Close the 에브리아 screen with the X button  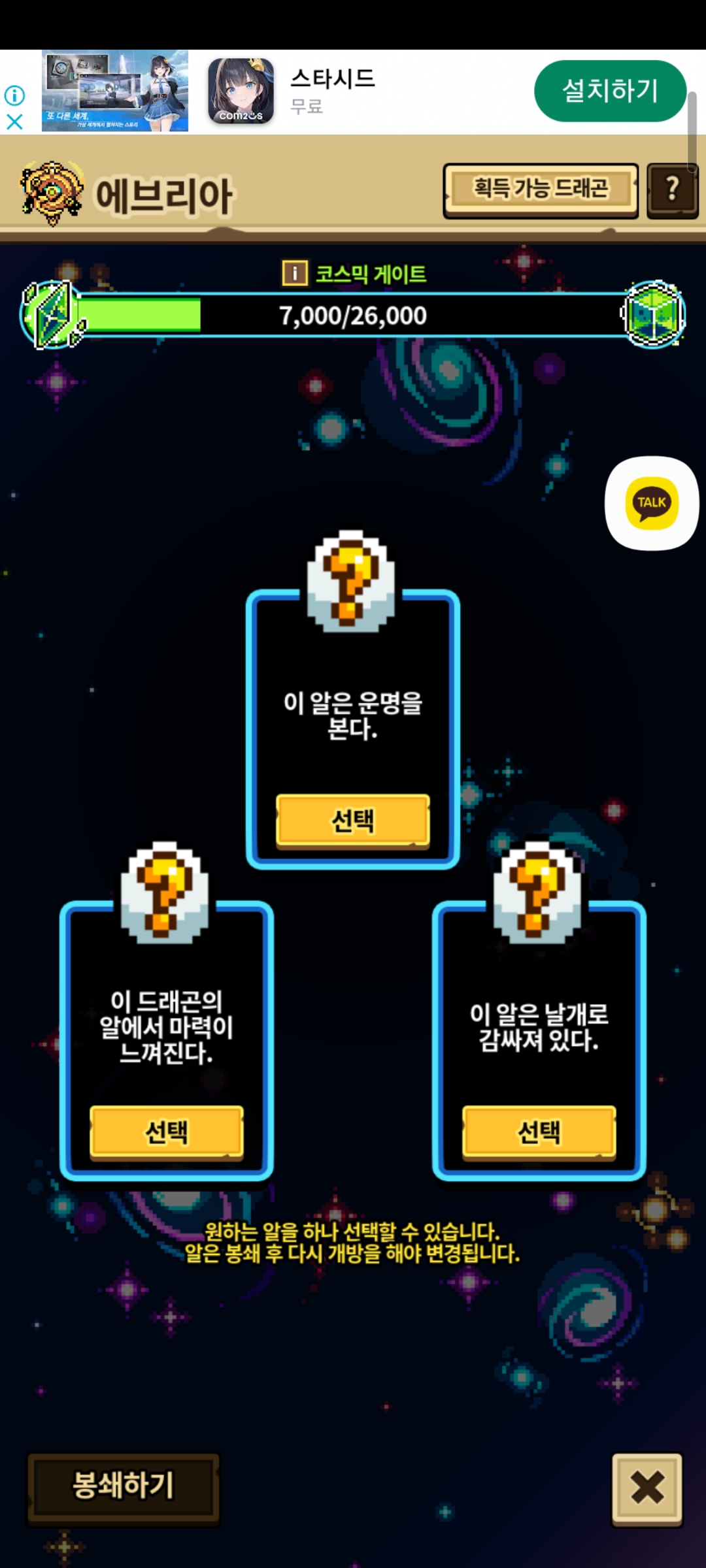coord(647,1488)
